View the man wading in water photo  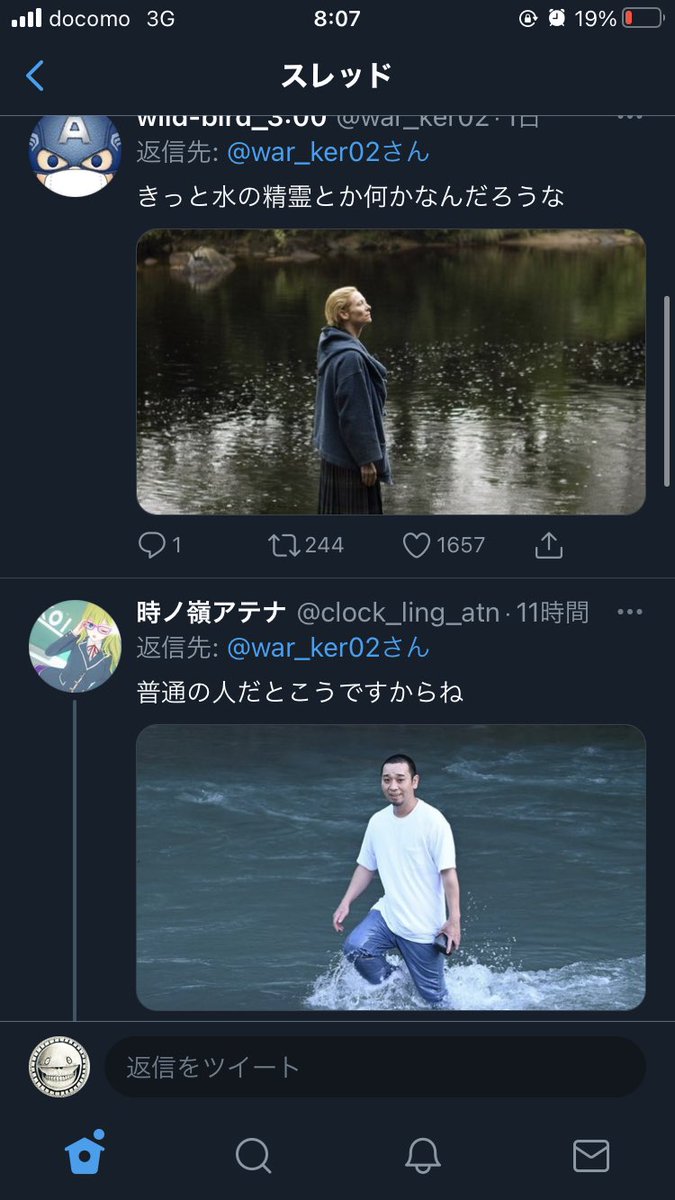(x=391, y=867)
